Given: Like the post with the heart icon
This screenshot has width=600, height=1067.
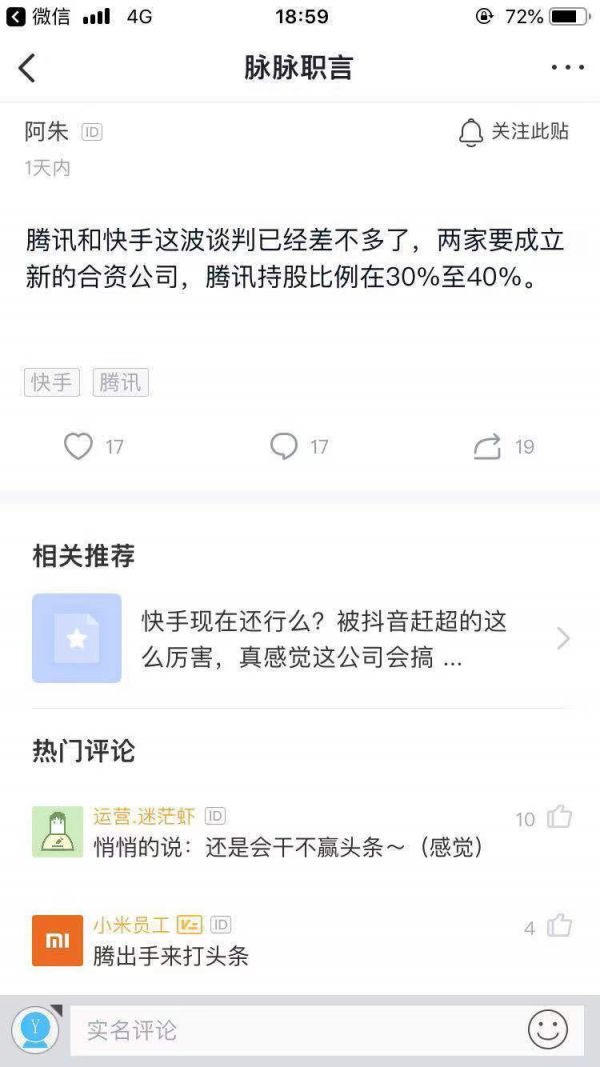Looking at the screenshot, I should coord(78,447).
